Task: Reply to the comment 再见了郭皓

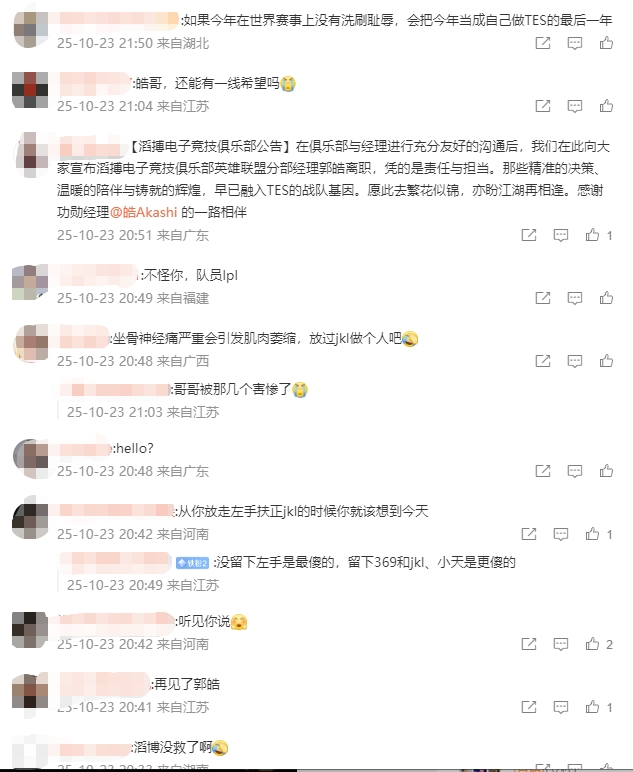Action: [574, 707]
